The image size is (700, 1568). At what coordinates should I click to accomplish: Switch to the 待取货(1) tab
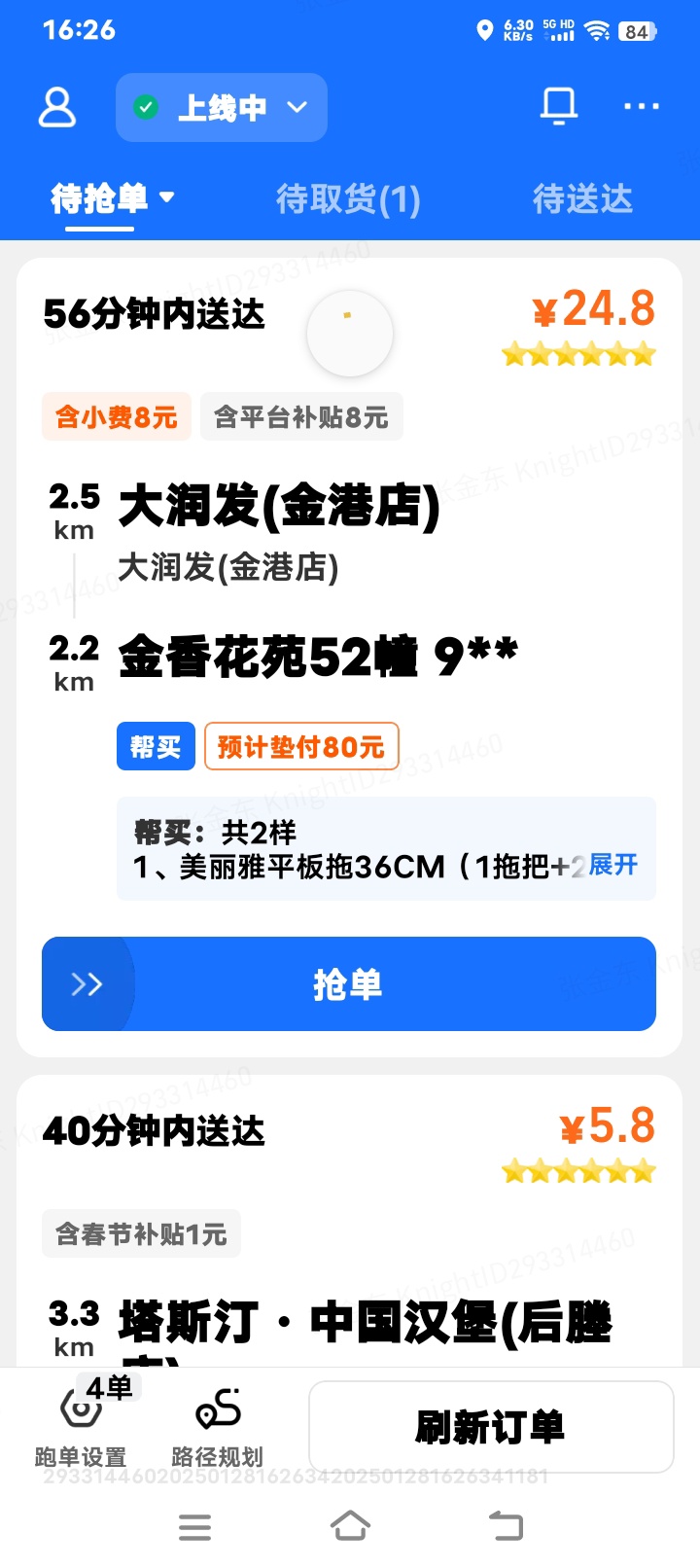pos(348,199)
